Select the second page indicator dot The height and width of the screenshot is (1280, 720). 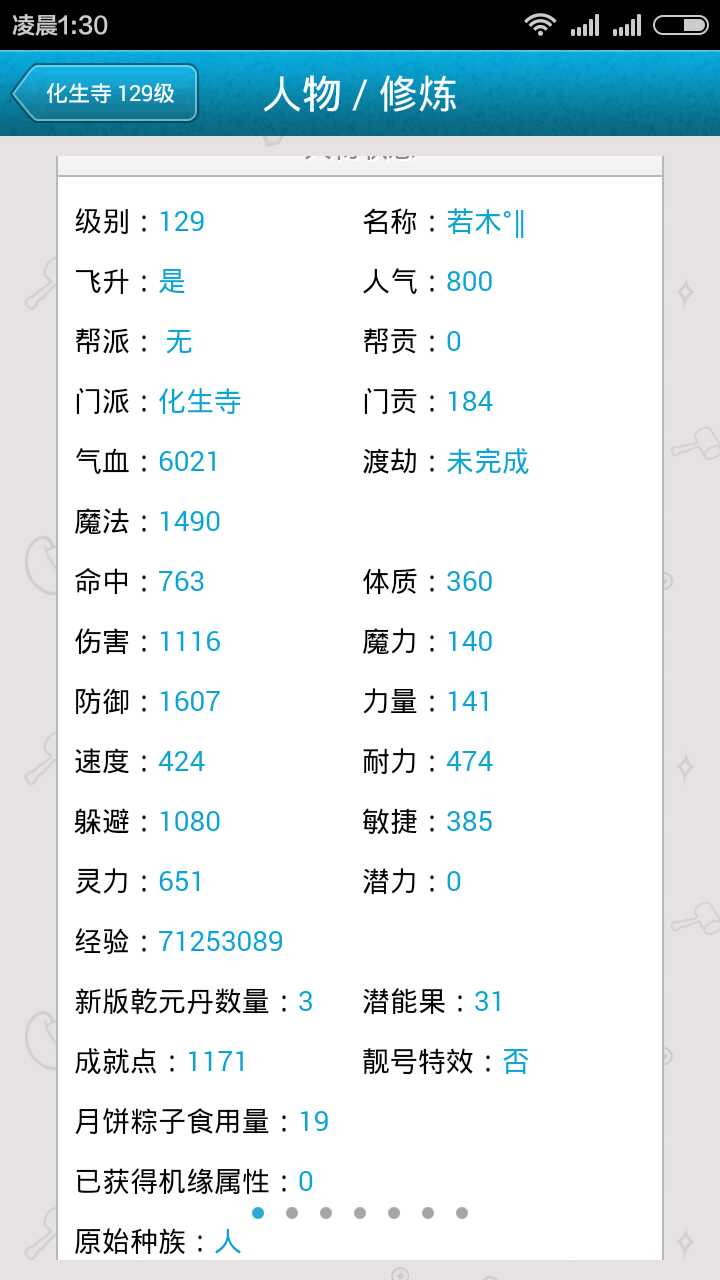pos(292,1213)
